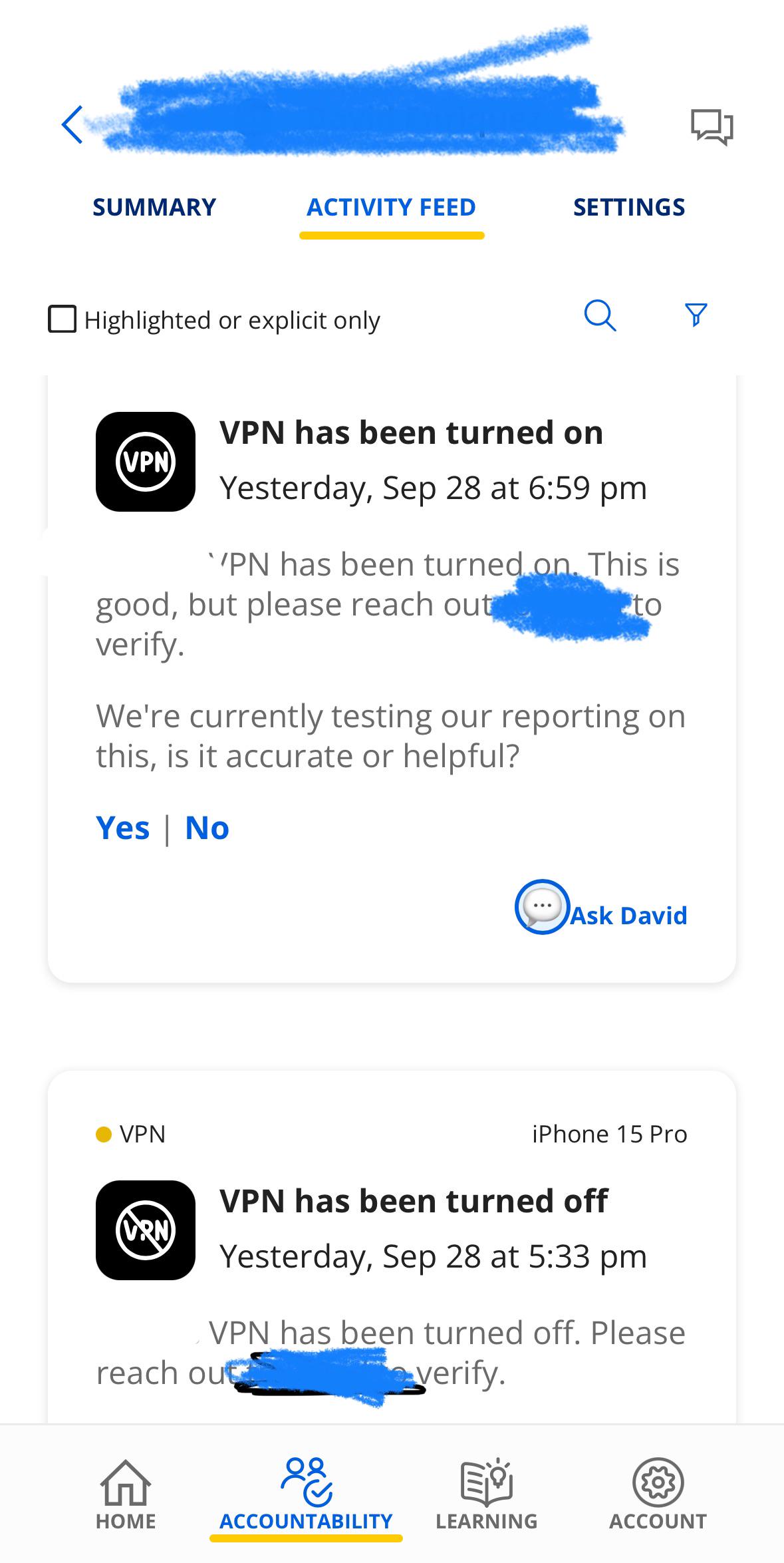The height and width of the screenshot is (1563, 784).
Task: Answer Yes to the reporting feedback
Action: coord(123,828)
